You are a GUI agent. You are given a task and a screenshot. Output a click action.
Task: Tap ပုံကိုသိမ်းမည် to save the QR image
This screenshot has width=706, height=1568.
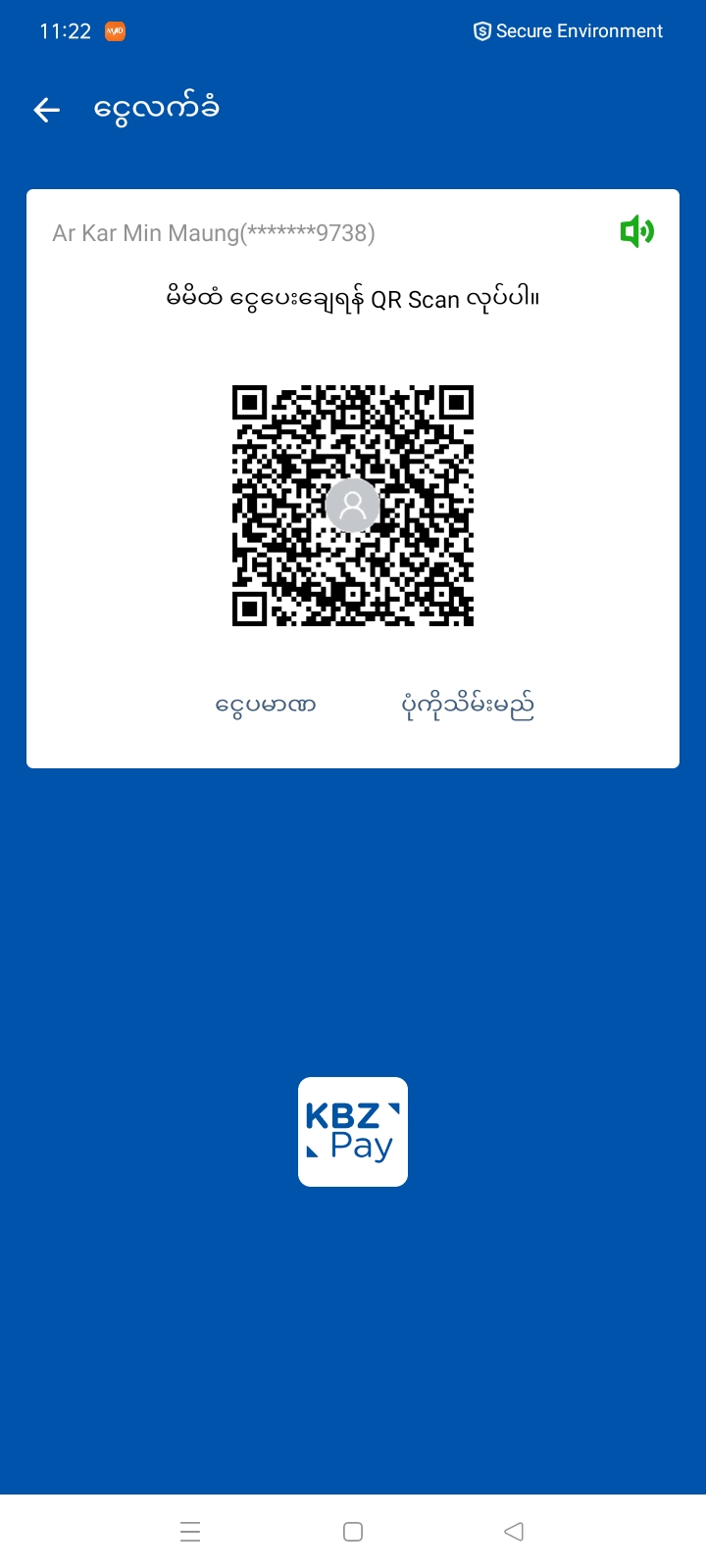coord(469,705)
